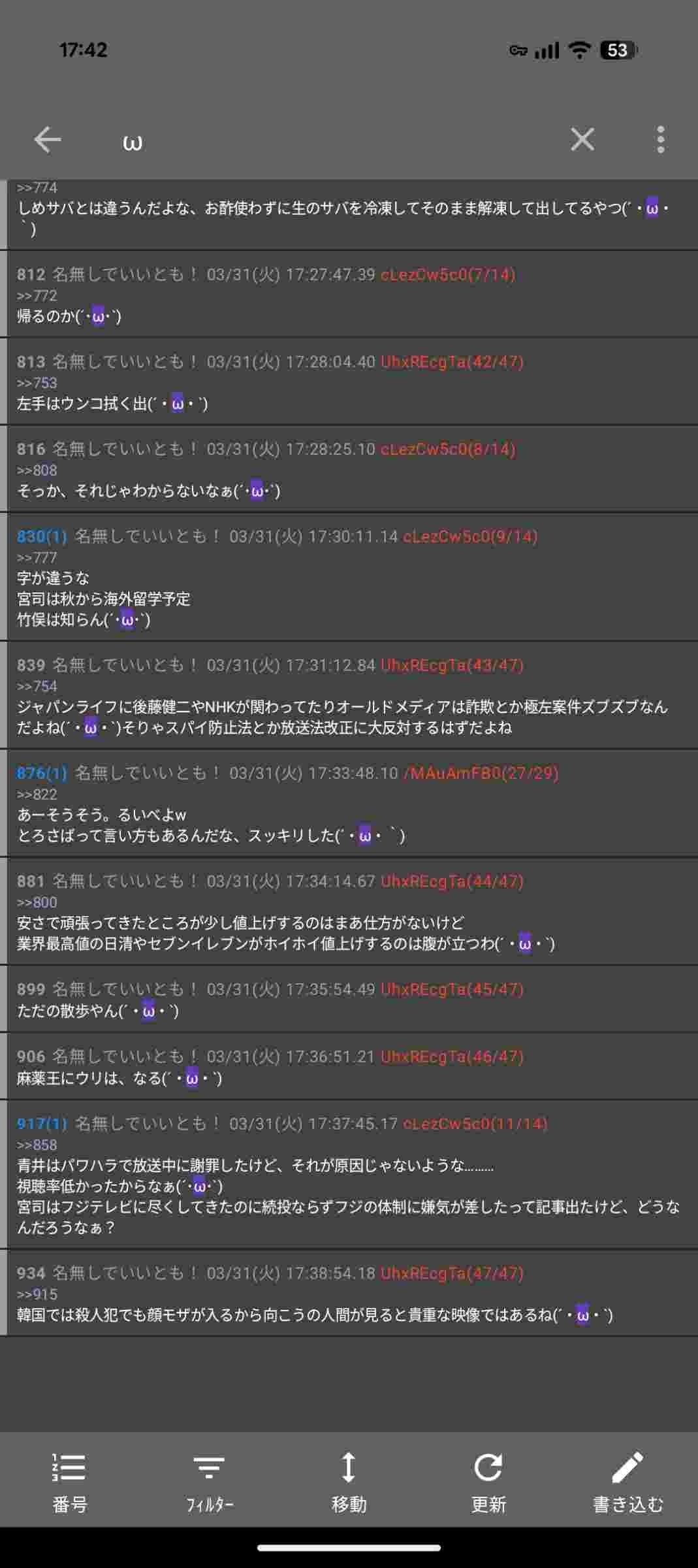Open the three-dot overflow menu
The height and width of the screenshot is (1568, 698).
click(660, 139)
